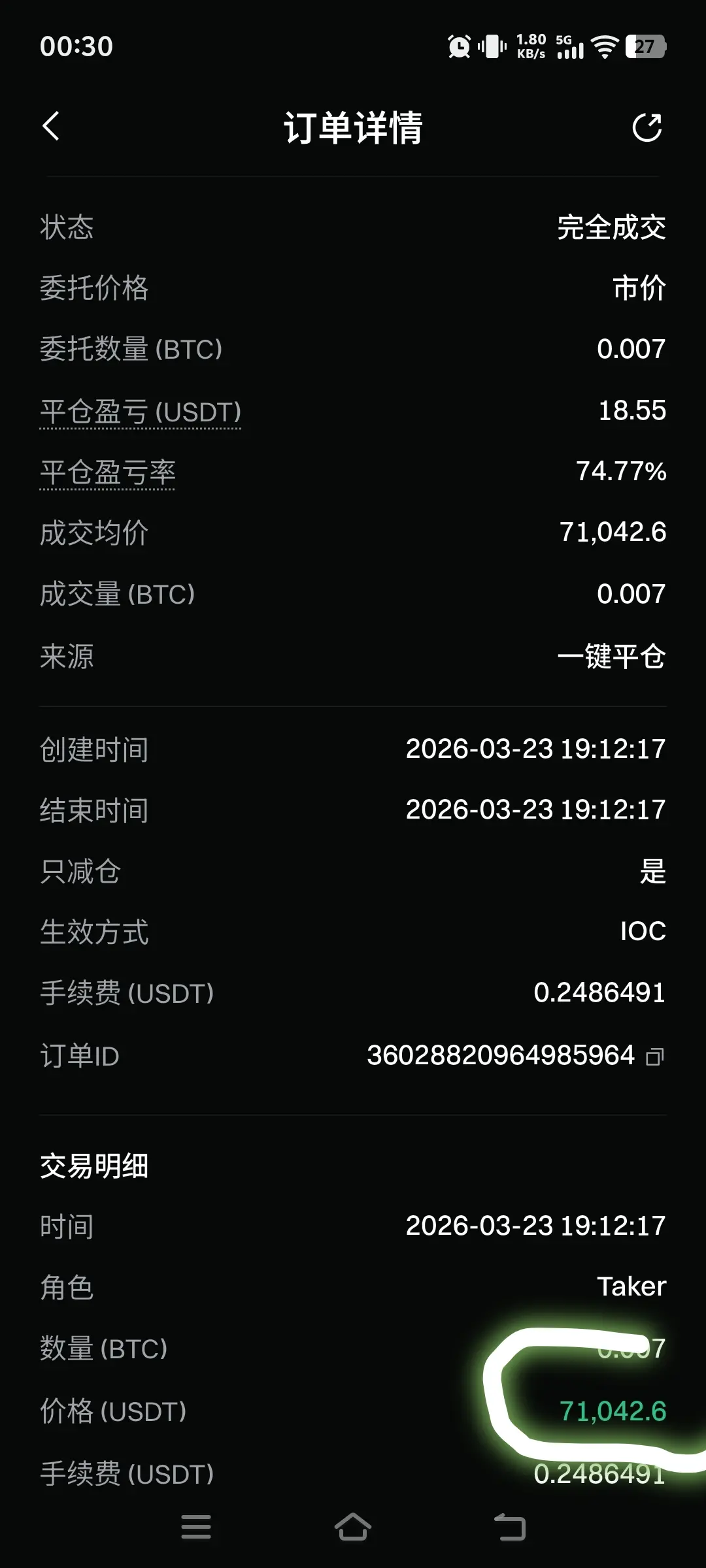Show explanation for 平仓盈亏 (USDT)

[141, 412]
